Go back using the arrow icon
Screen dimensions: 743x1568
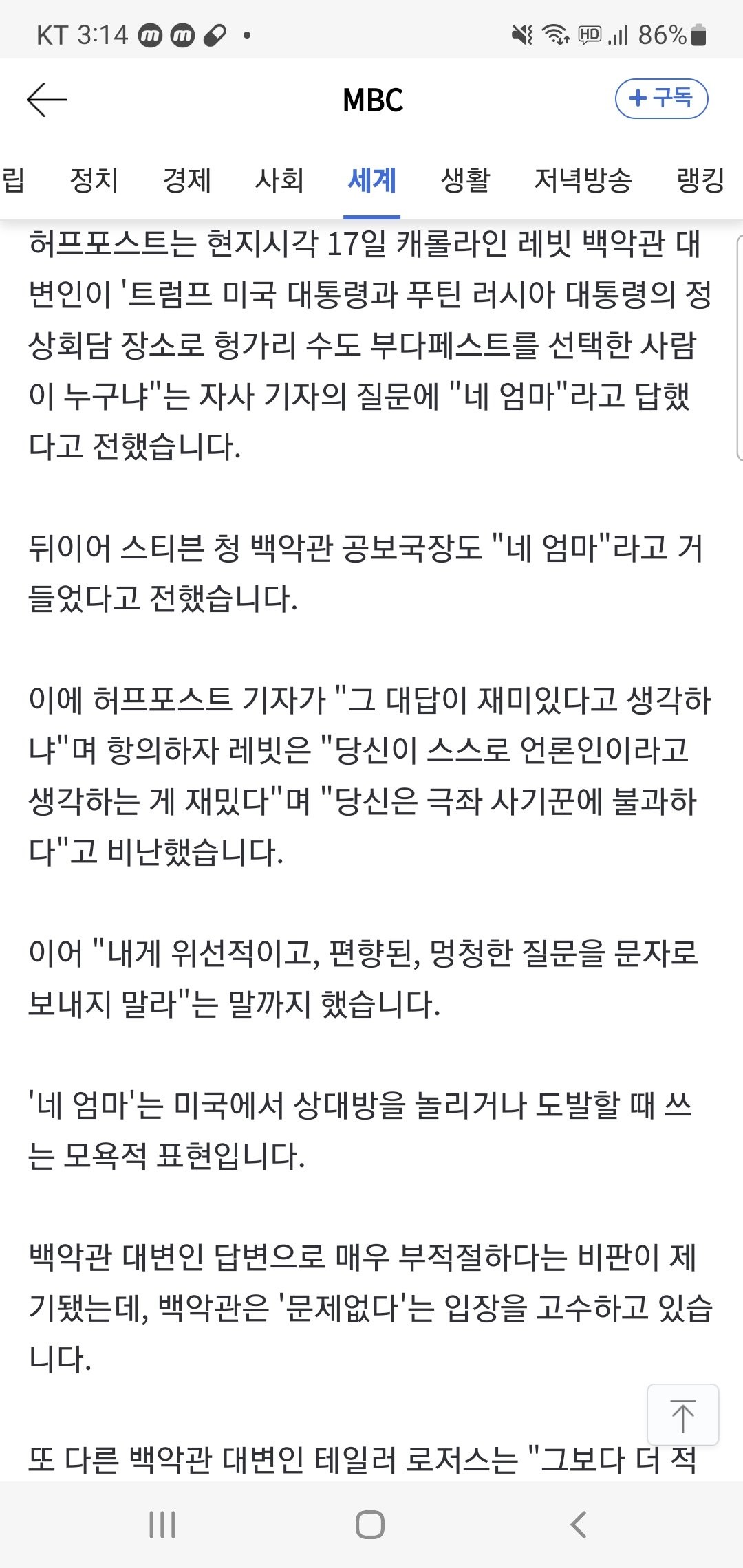tap(46, 100)
